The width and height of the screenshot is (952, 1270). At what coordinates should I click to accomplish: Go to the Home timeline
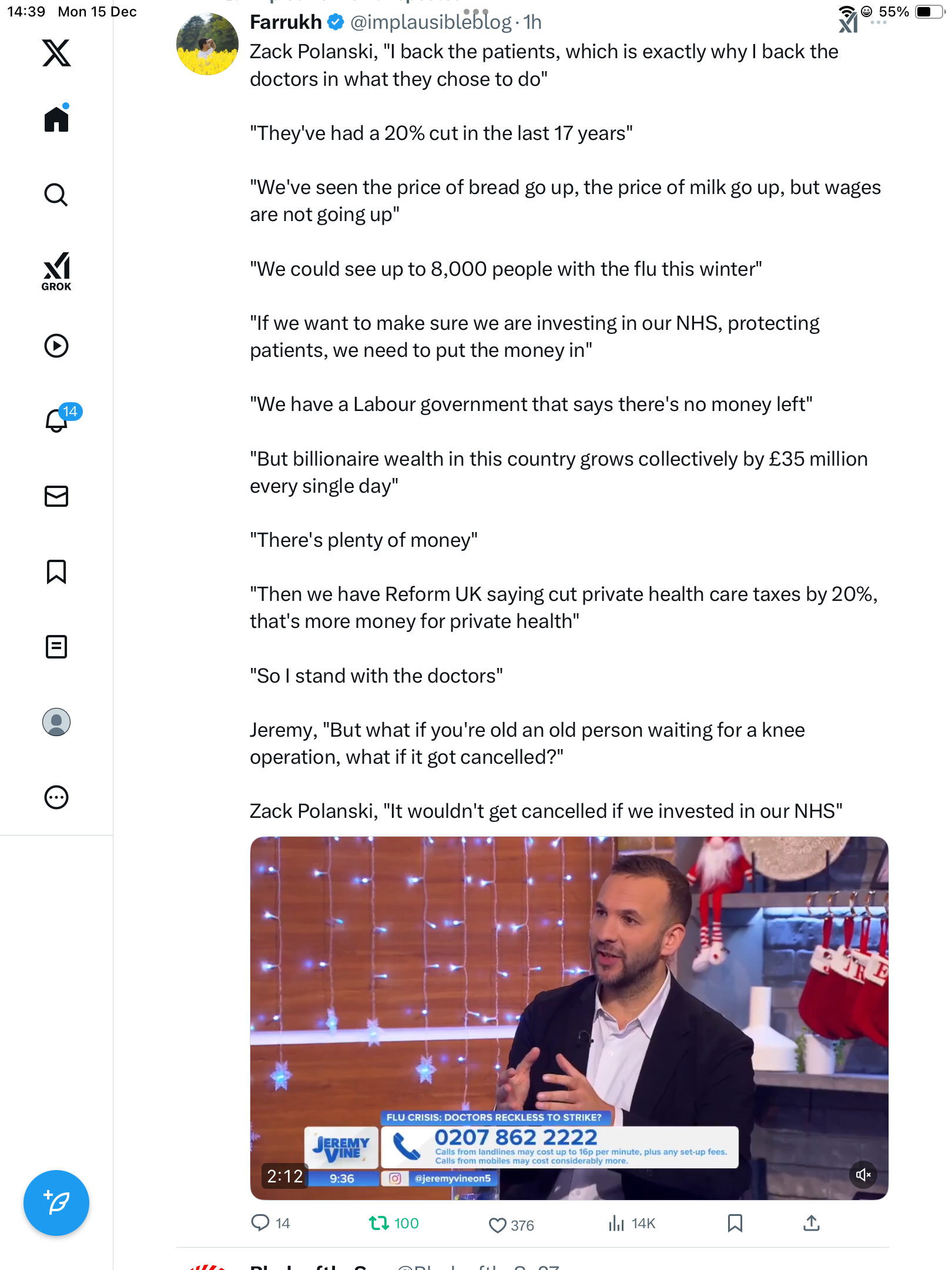tap(56, 119)
